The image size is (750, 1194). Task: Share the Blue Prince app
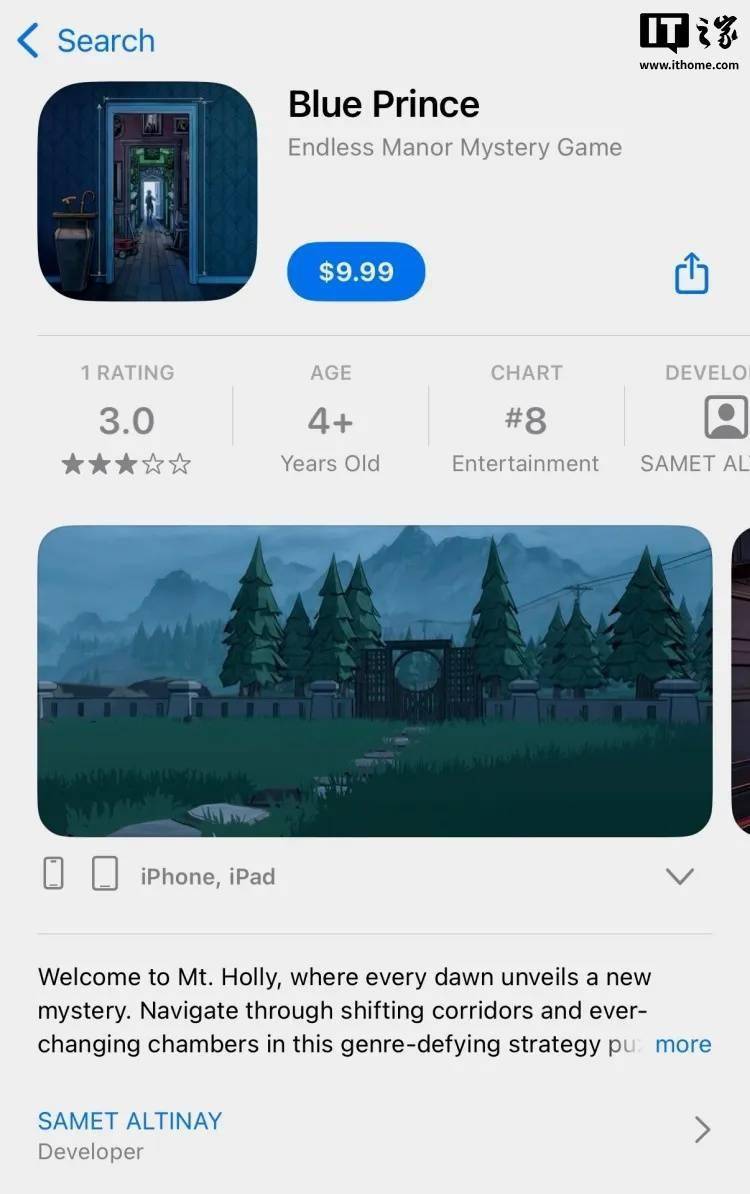point(691,273)
